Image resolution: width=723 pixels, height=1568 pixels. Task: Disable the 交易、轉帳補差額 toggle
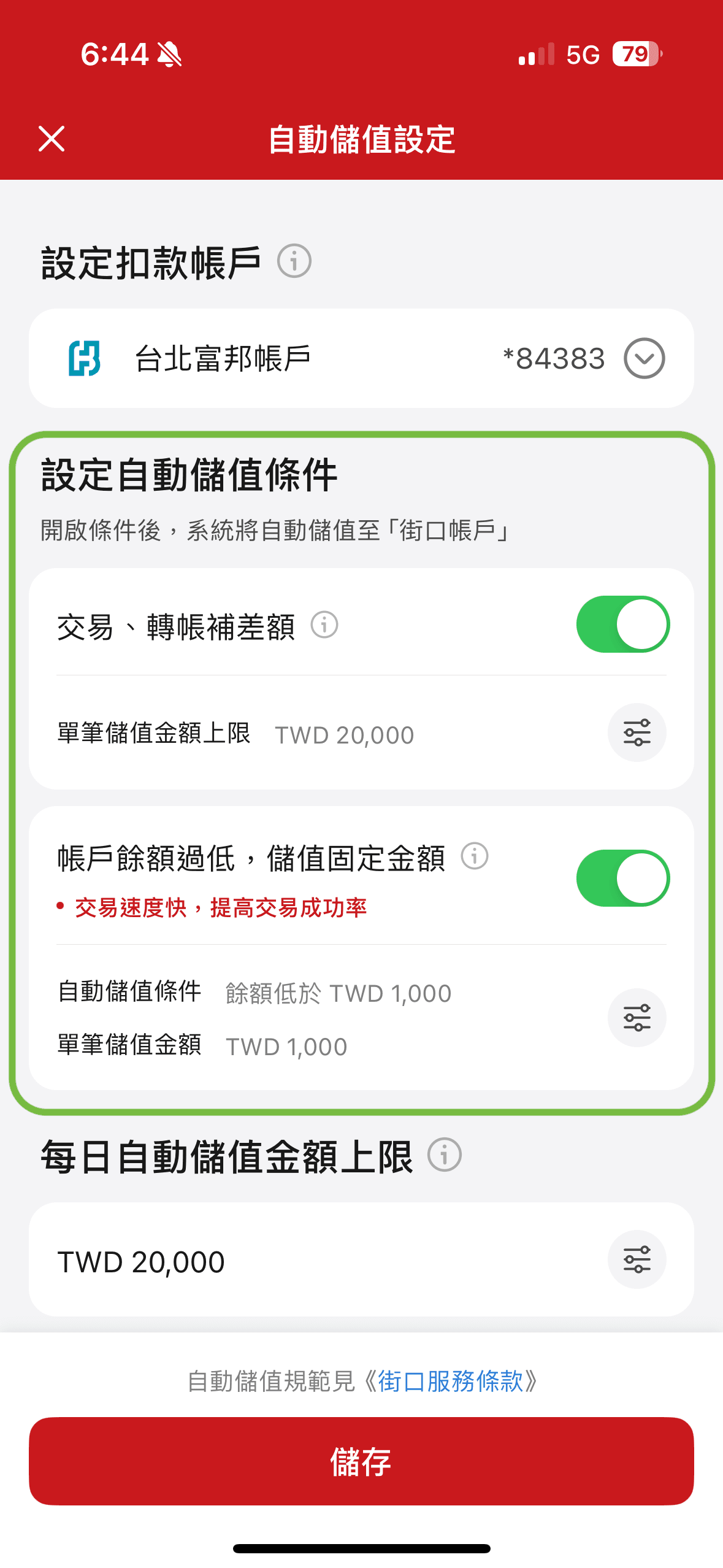(x=622, y=624)
